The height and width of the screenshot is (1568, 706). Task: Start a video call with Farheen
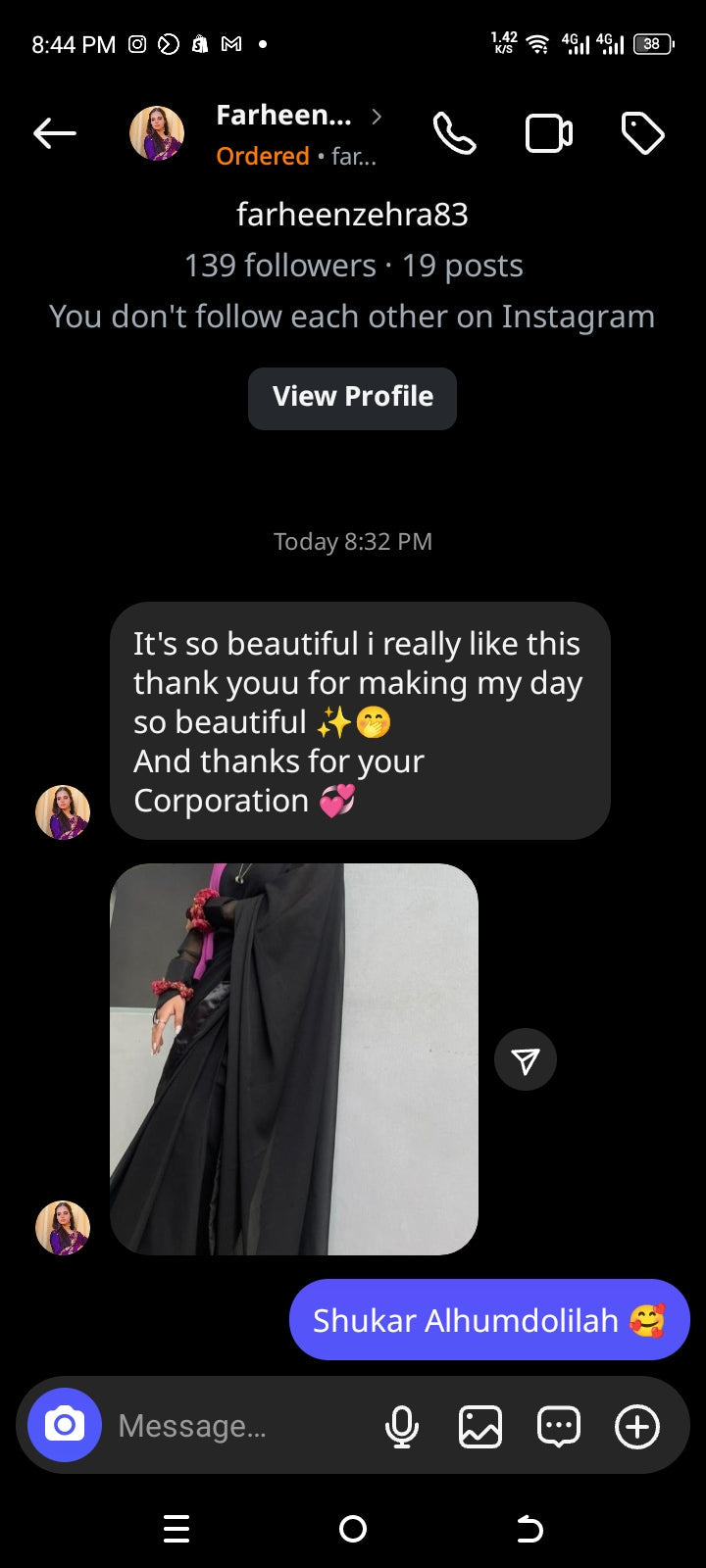click(548, 133)
